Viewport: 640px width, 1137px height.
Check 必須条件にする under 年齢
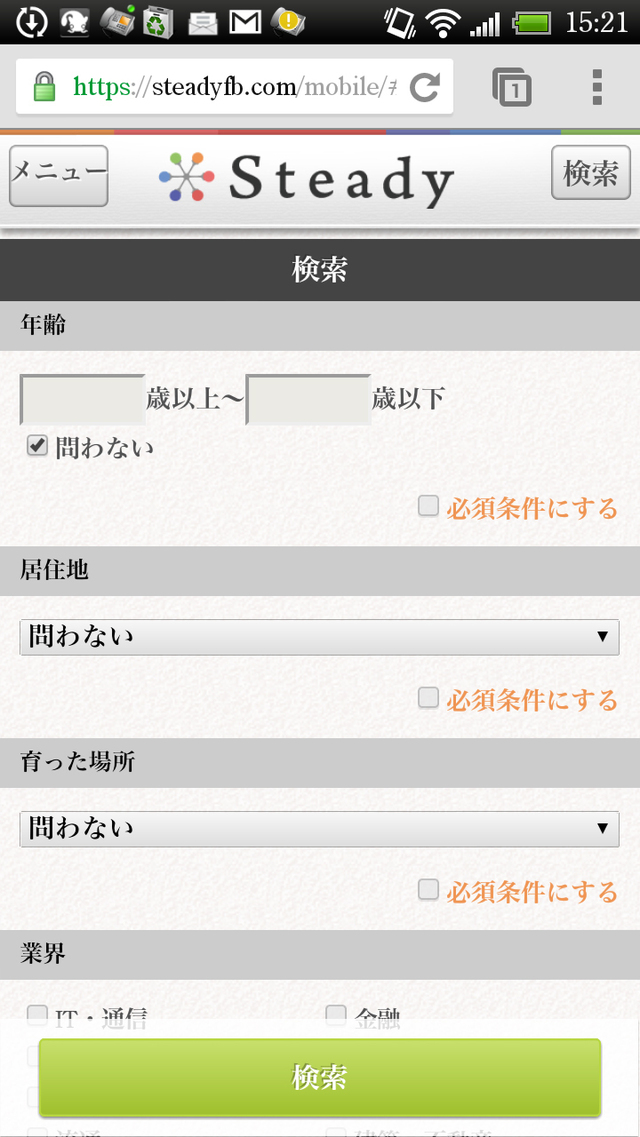point(429,507)
